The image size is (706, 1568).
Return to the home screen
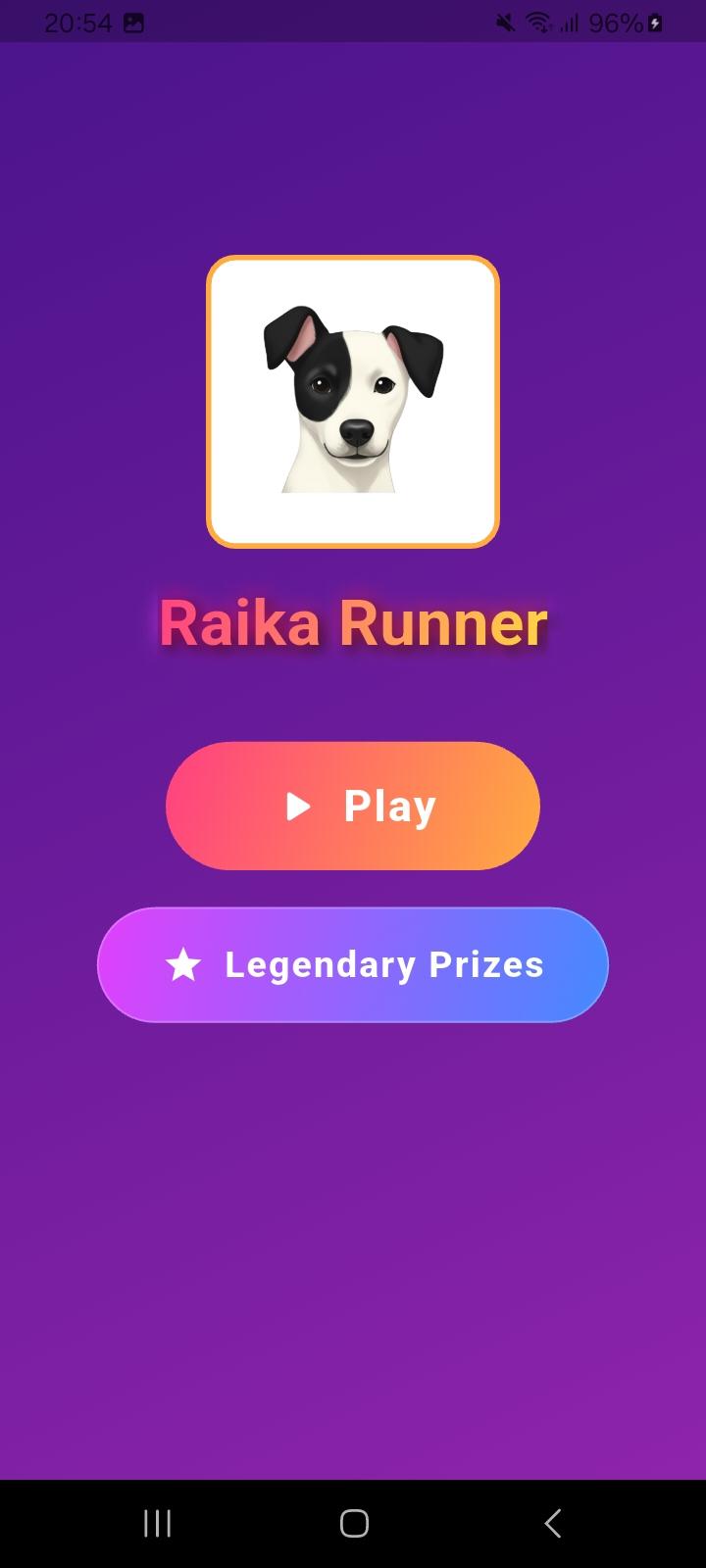coord(354,1523)
